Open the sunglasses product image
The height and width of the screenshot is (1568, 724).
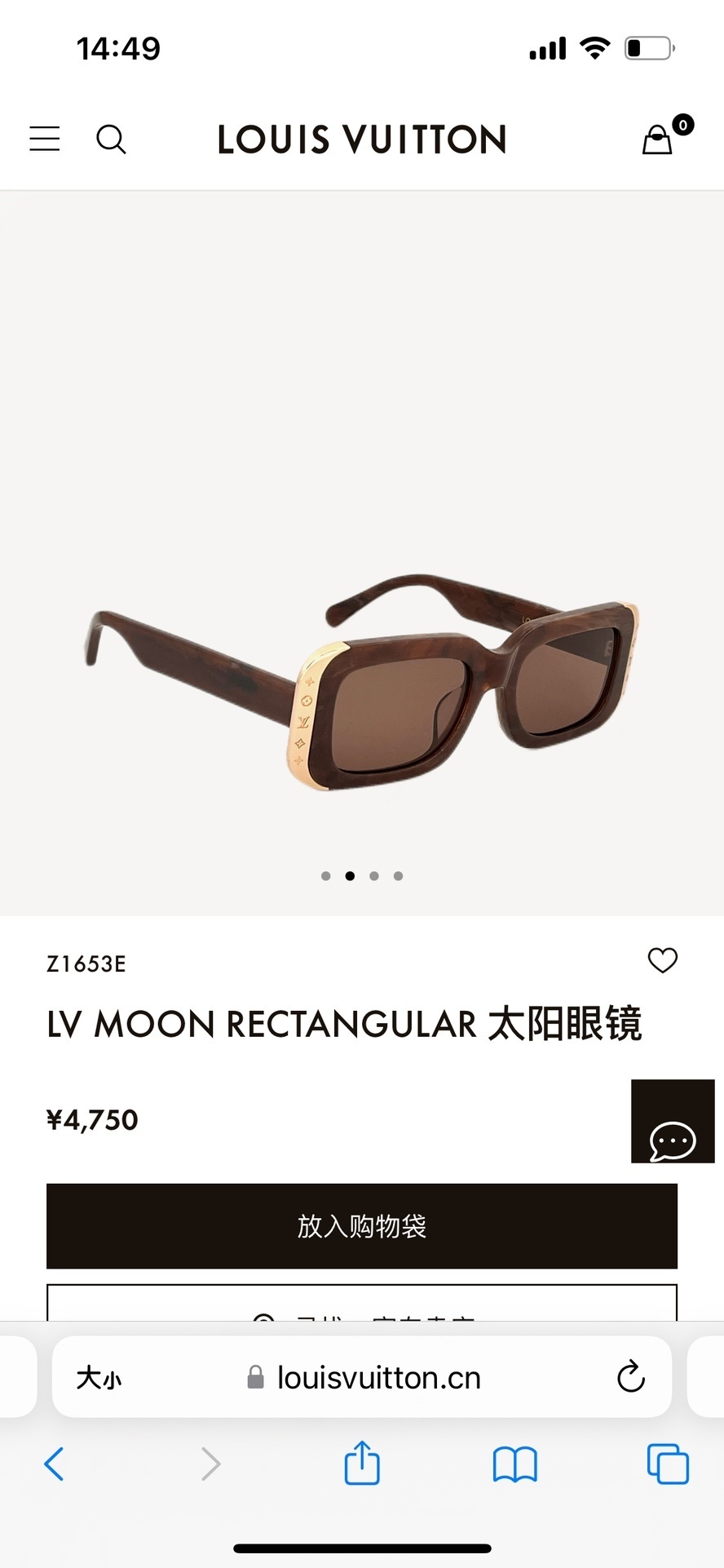362,685
